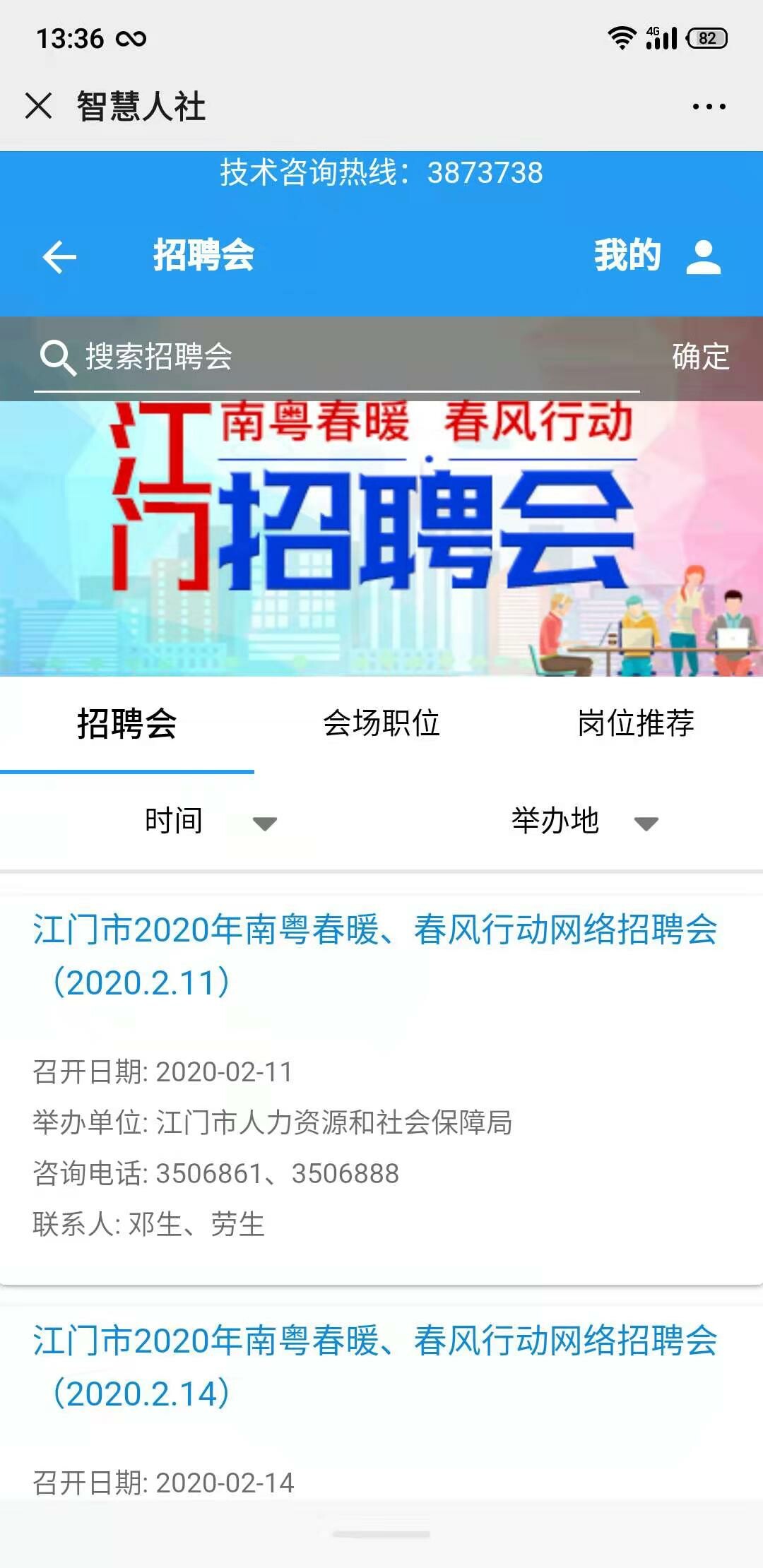The image size is (763, 1568).
Task: Open 我的 profile page
Action: [x=656, y=256]
